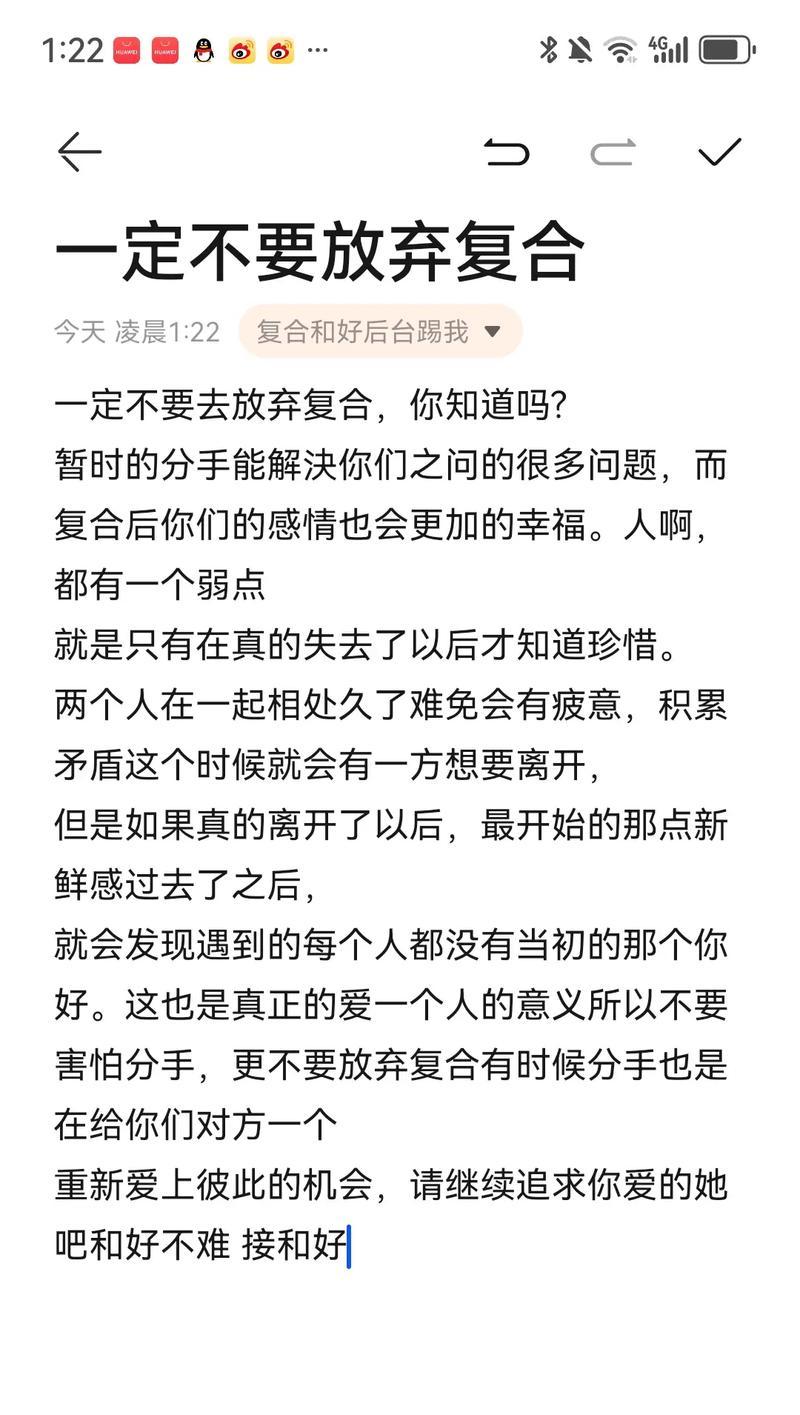The image size is (800, 1415).
Task: Open the 复合和好后台踢我 category dropdown
Action: pyautogui.click(x=380, y=331)
